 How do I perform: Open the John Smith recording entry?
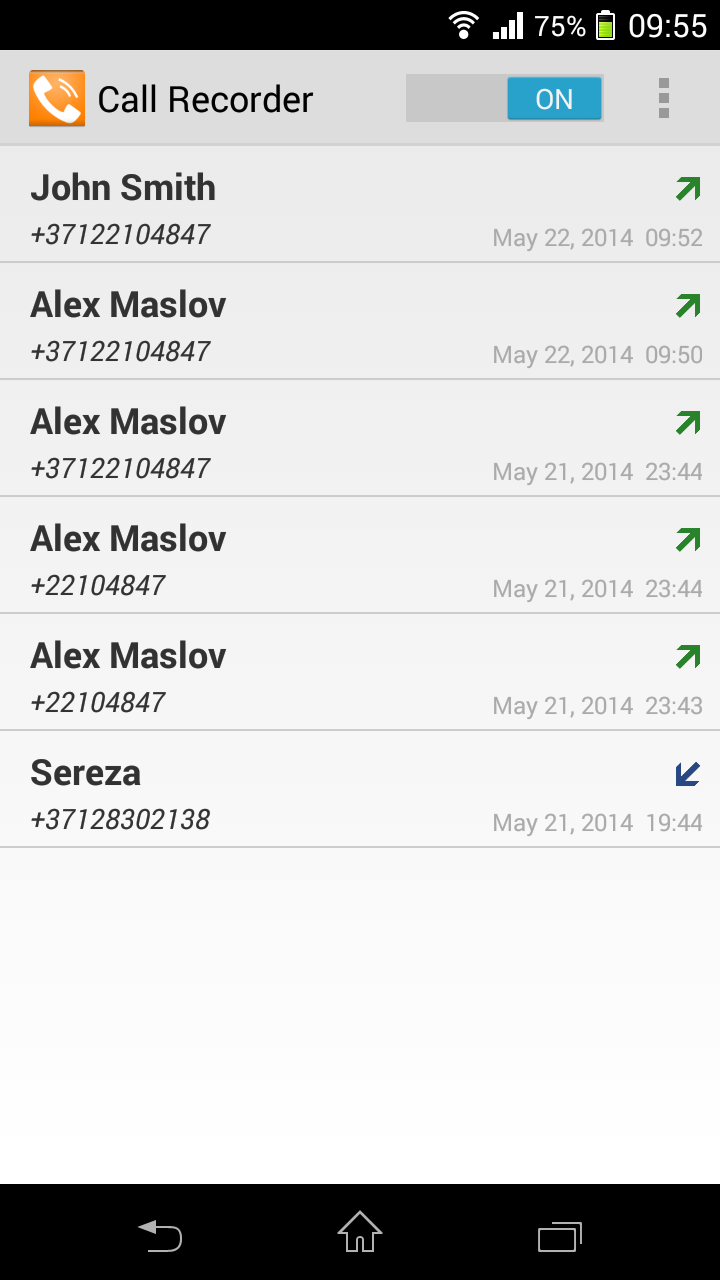300,205
